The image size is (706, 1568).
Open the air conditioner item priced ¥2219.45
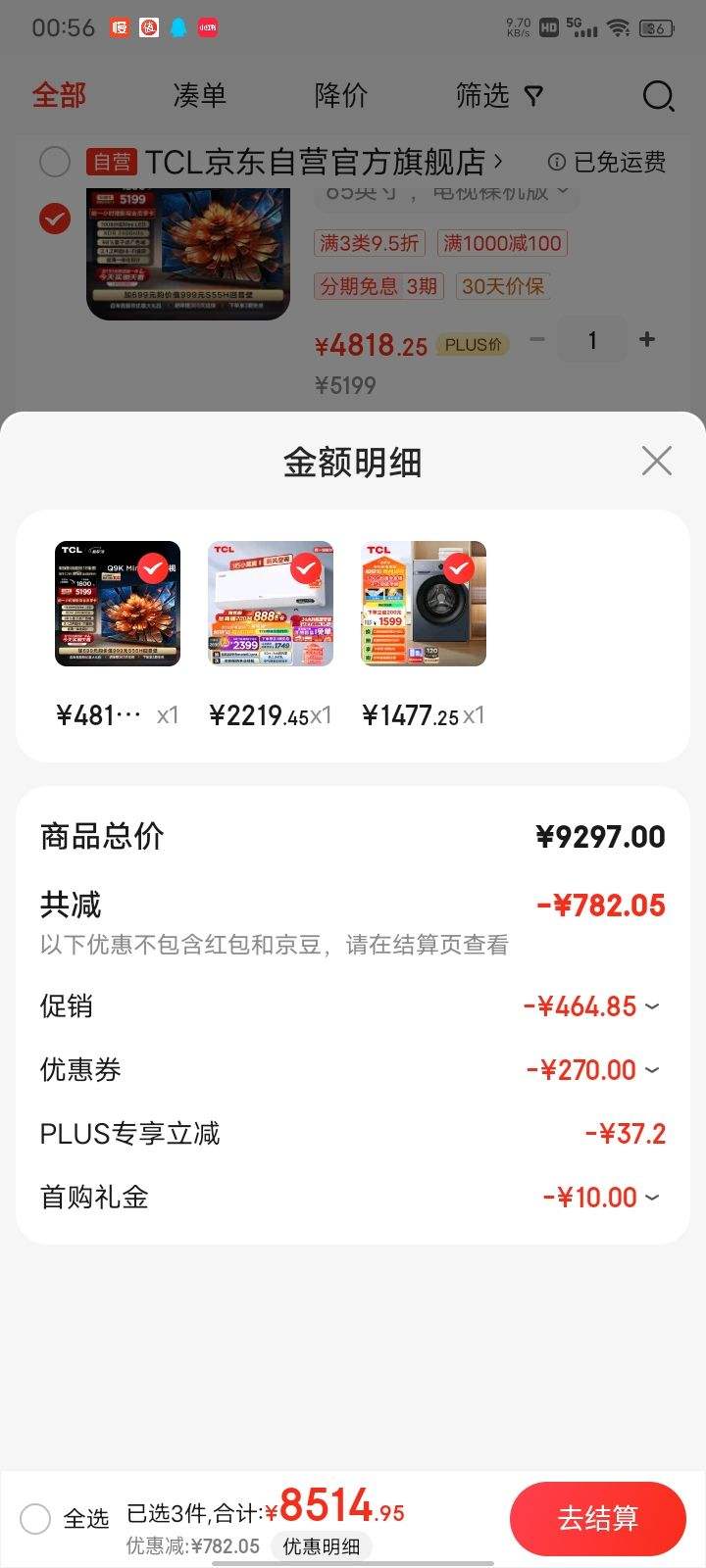[271, 604]
